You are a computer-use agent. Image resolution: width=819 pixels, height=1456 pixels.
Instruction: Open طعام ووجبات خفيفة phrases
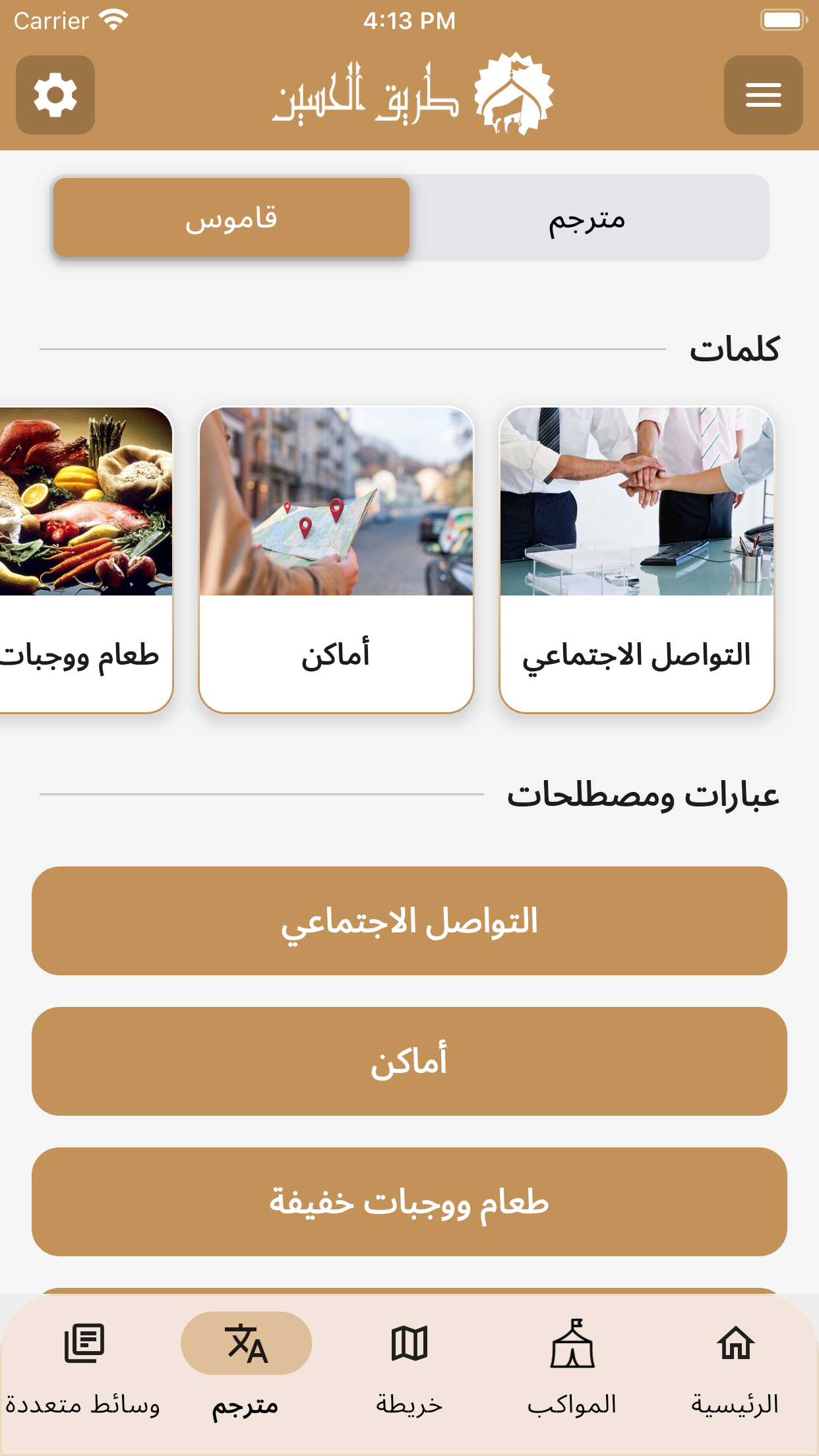[x=409, y=1201]
